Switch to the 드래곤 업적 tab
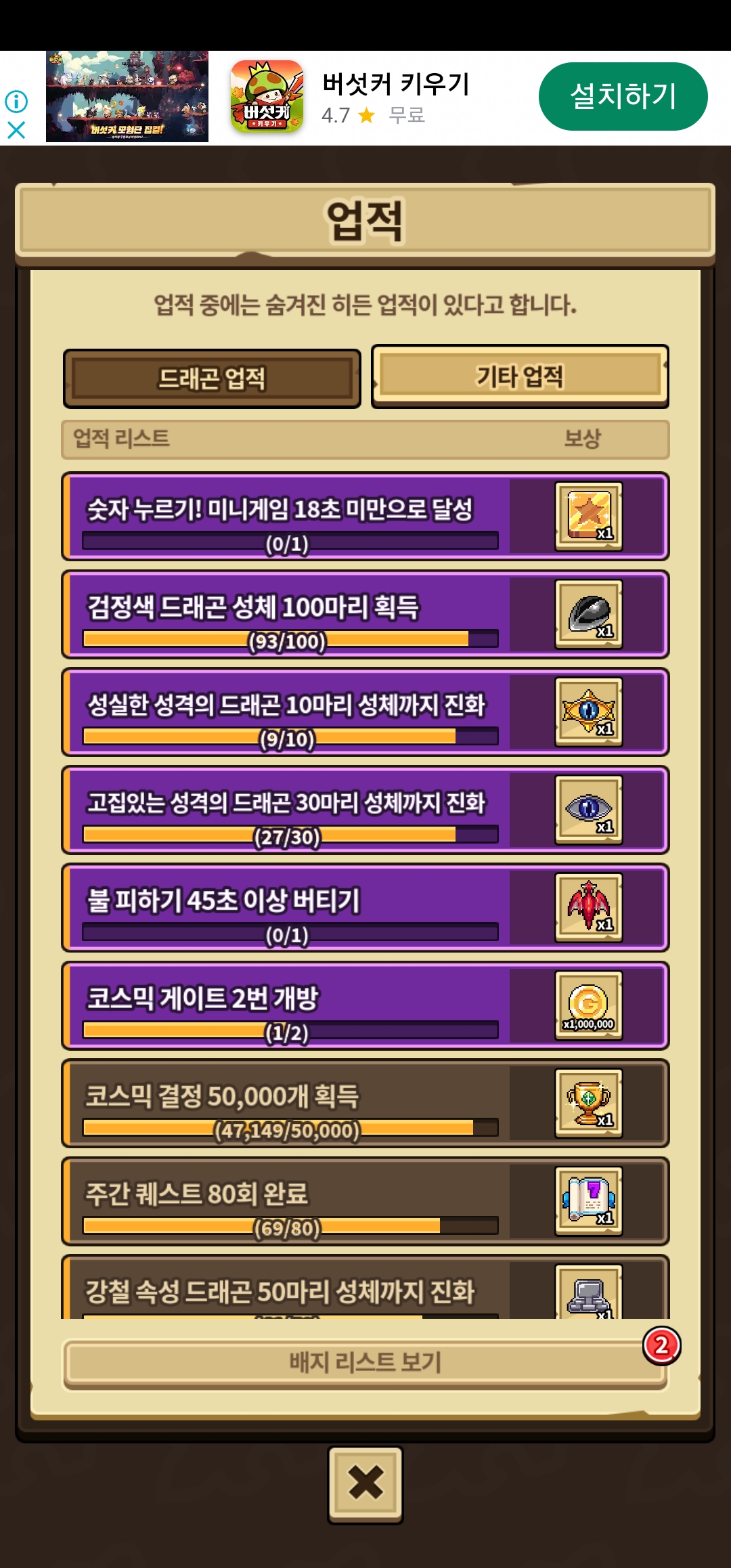Viewport: 731px width, 1568px height. pyautogui.click(x=212, y=378)
